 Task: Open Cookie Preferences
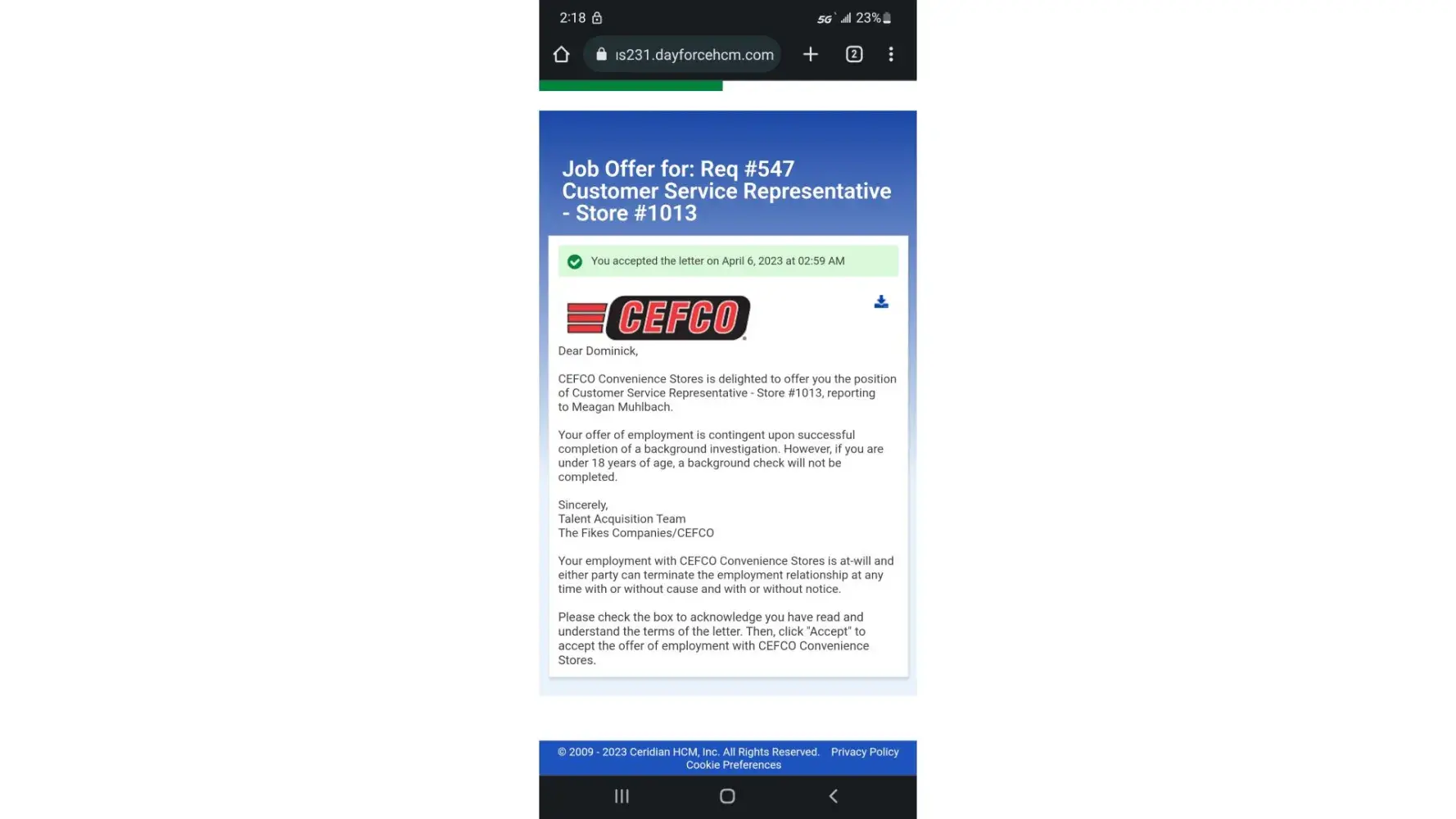(x=733, y=765)
